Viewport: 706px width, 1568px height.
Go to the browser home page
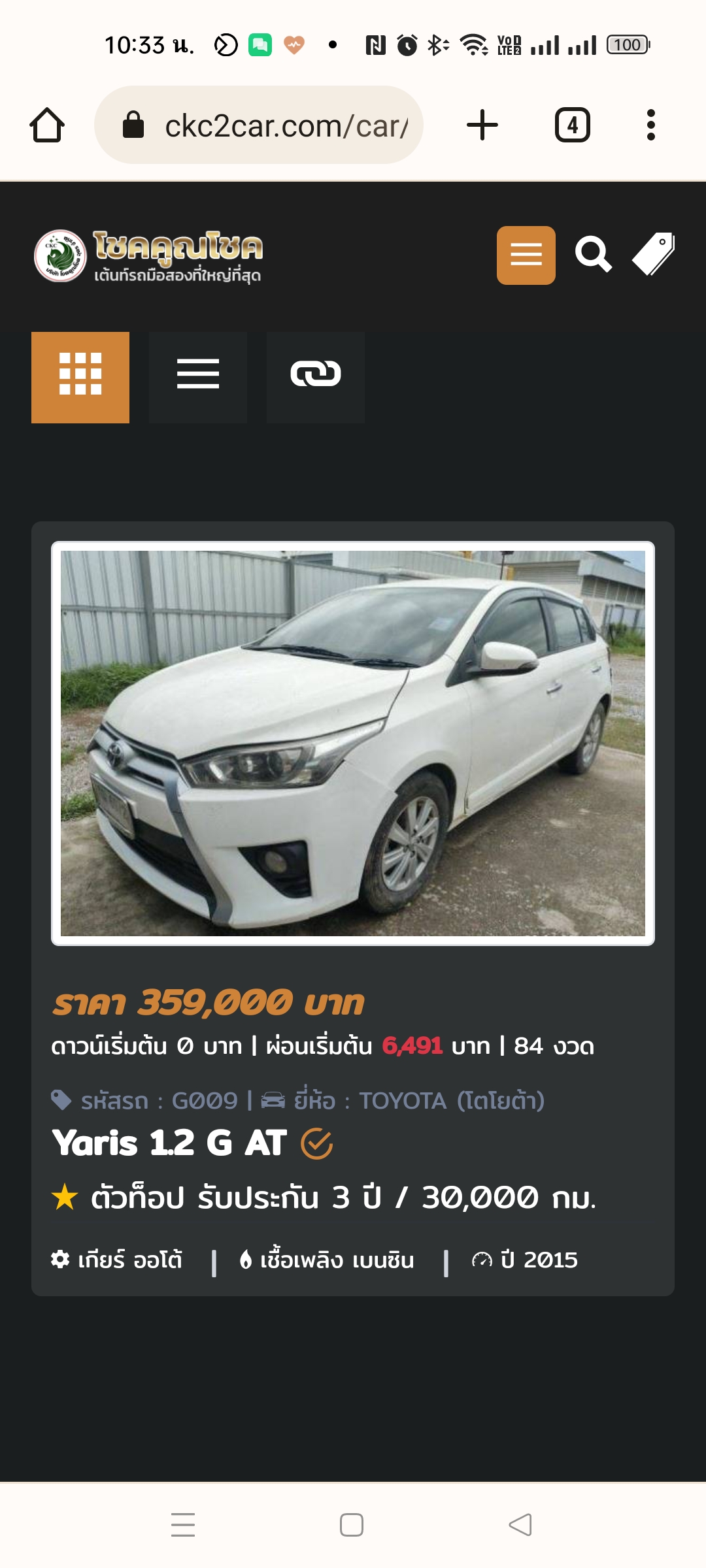[x=47, y=125]
